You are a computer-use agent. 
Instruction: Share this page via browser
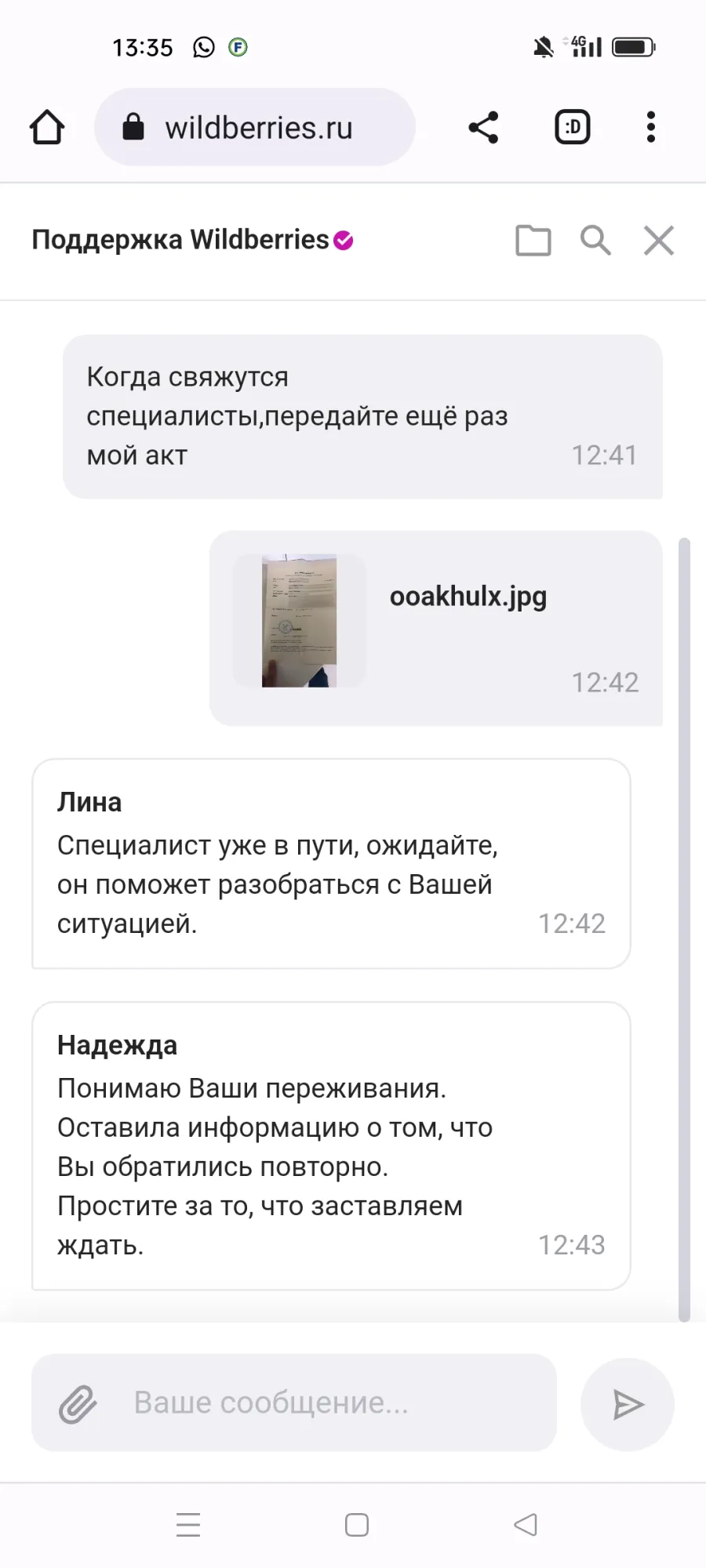(x=483, y=127)
